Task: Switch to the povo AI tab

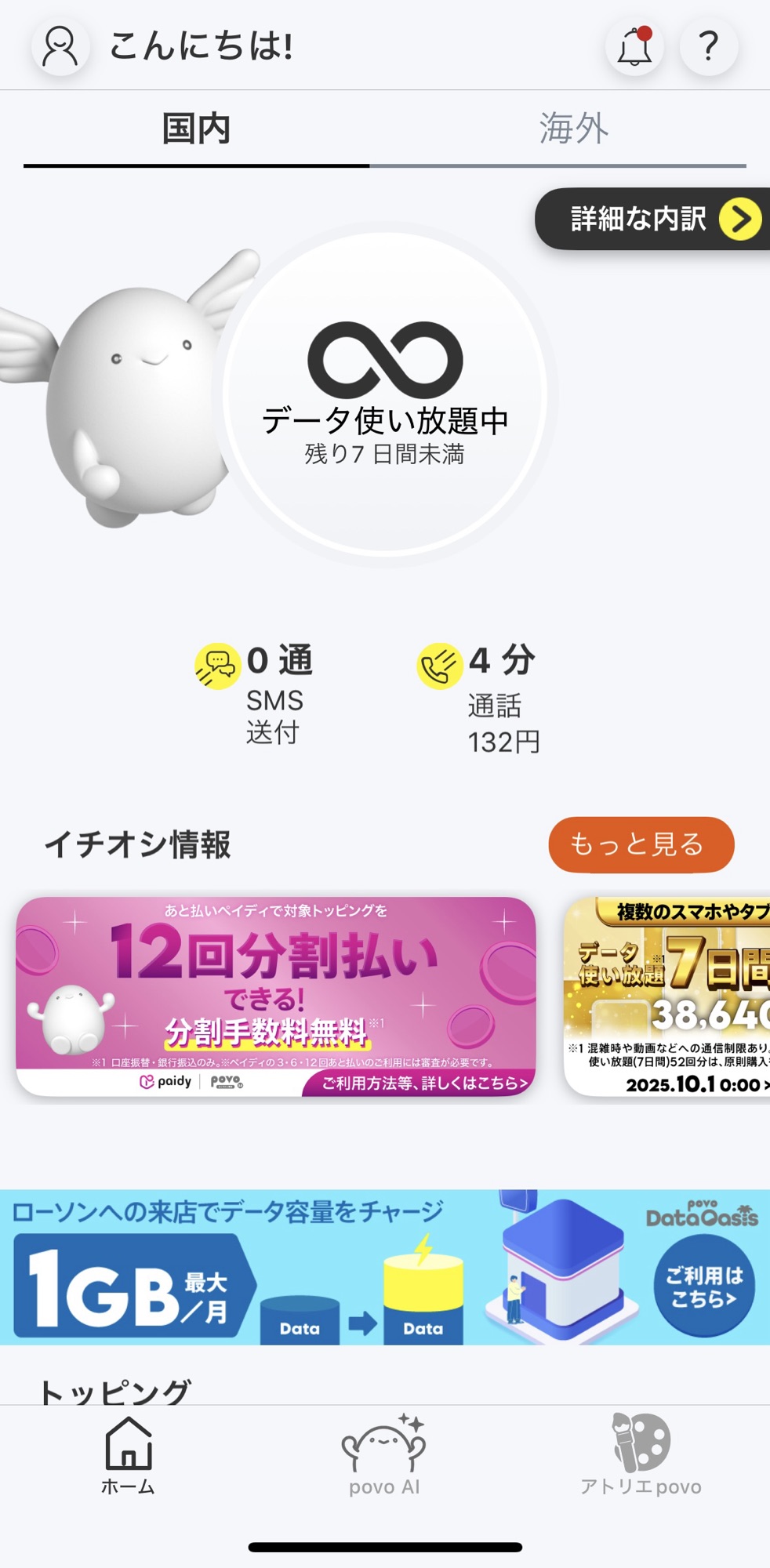Action: point(384,1456)
